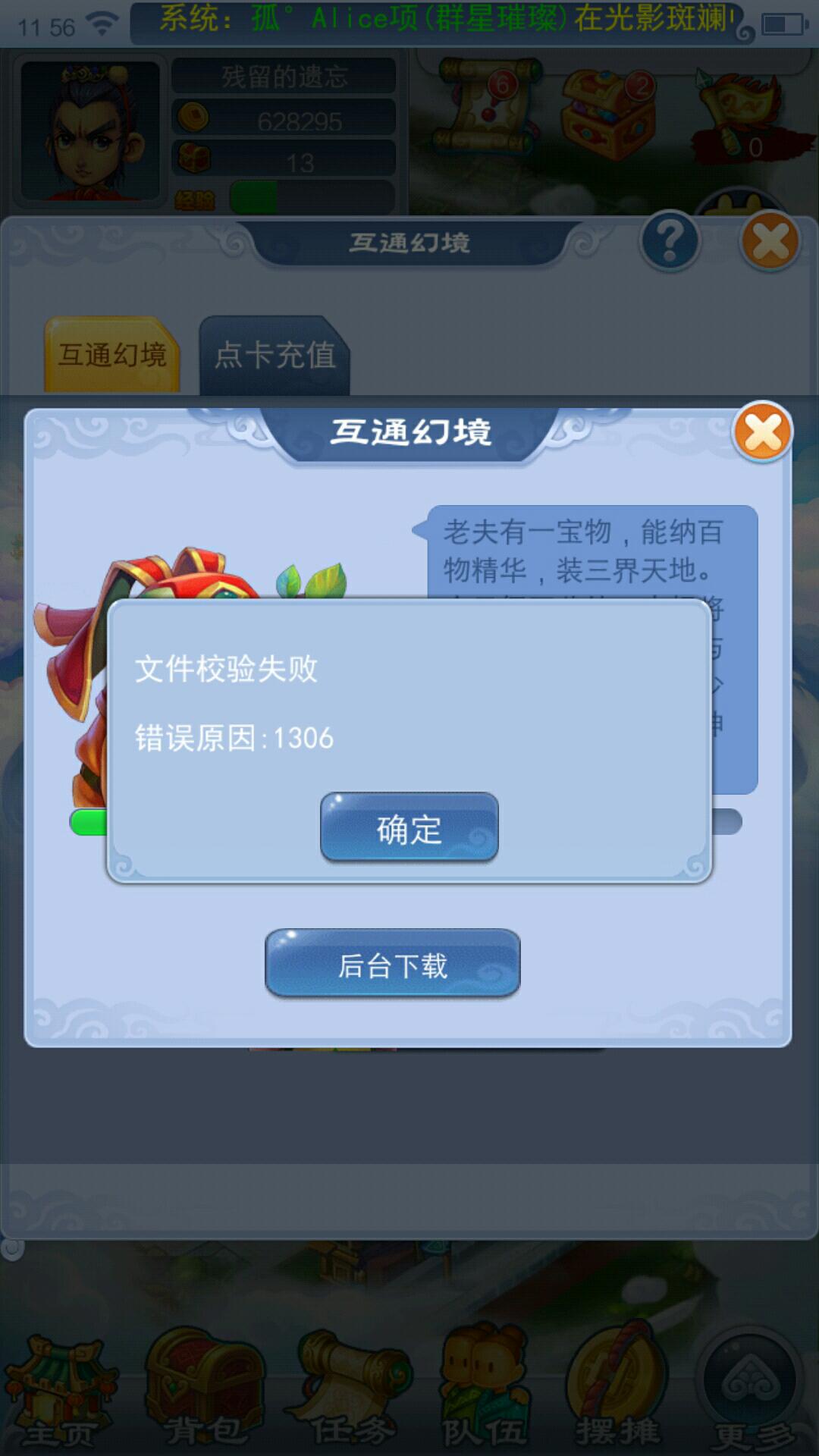This screenshot has height=1456, width=819.
Task: Tap the 后台下载 button
Action: click(x=392, y=963)
